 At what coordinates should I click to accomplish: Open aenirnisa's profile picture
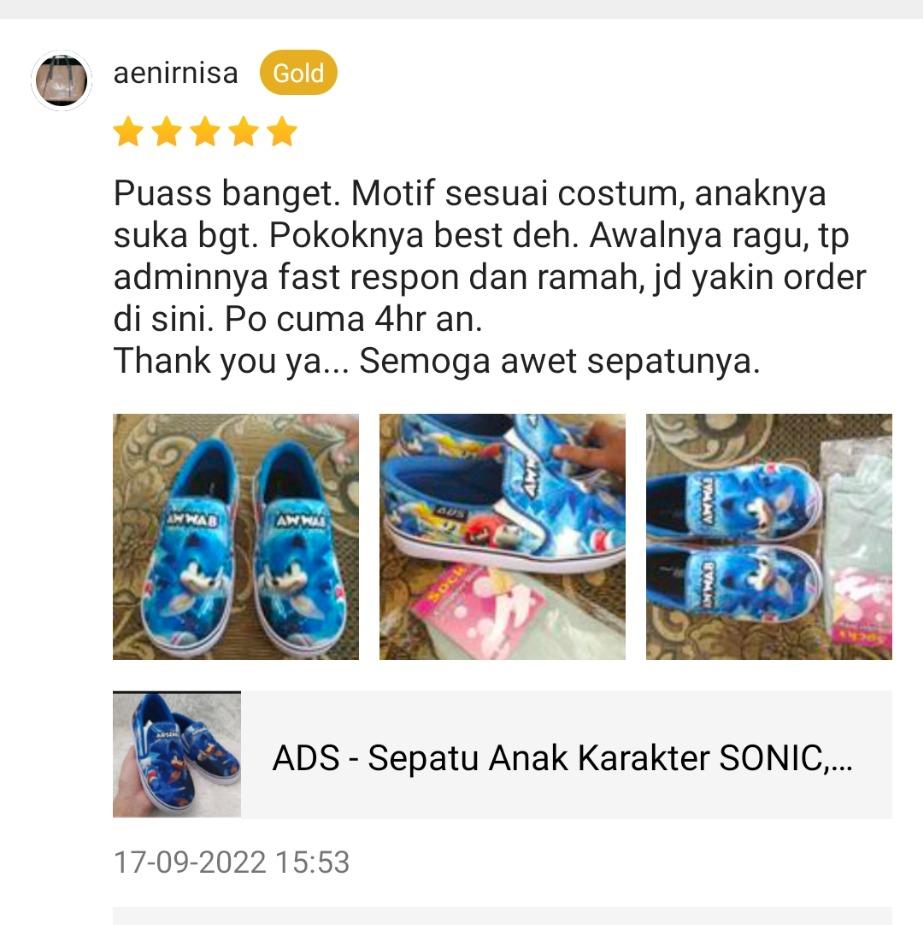click(x=62, y=80)
